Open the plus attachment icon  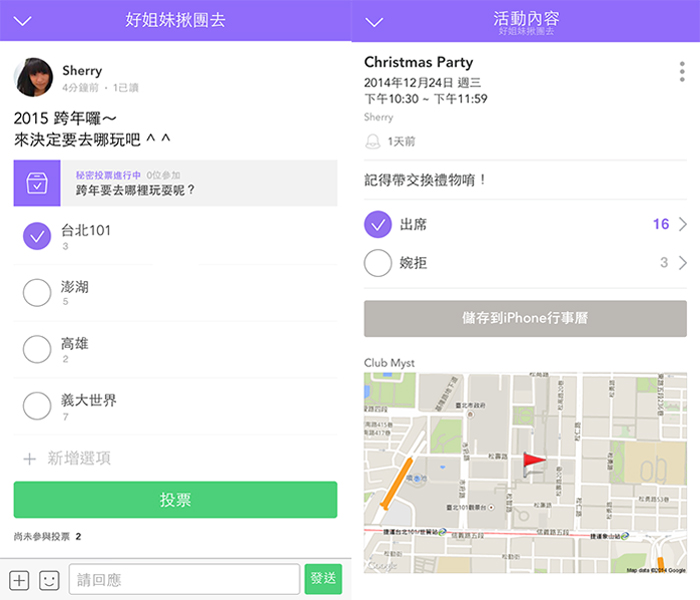(x=19, y=580)
